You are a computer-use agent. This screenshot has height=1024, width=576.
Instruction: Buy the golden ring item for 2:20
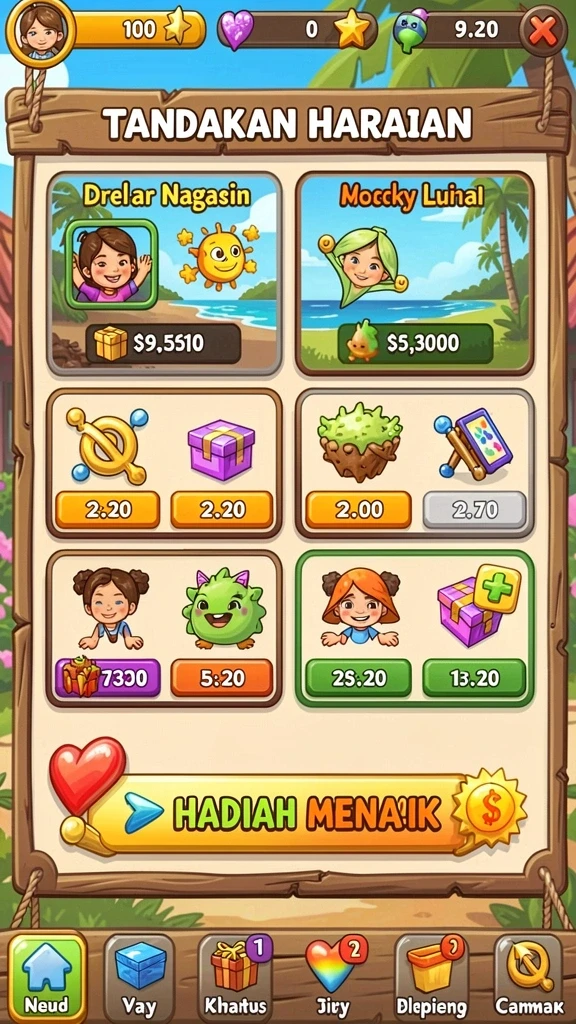click(107, 509)
